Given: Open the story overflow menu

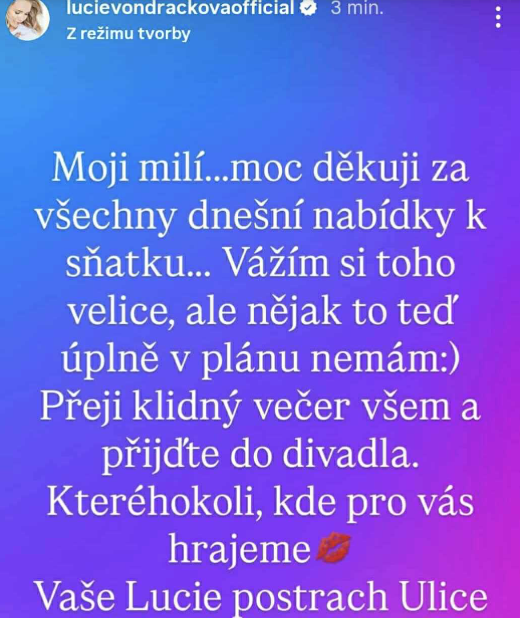Looking at the screenshot, I should coord(498,17).
